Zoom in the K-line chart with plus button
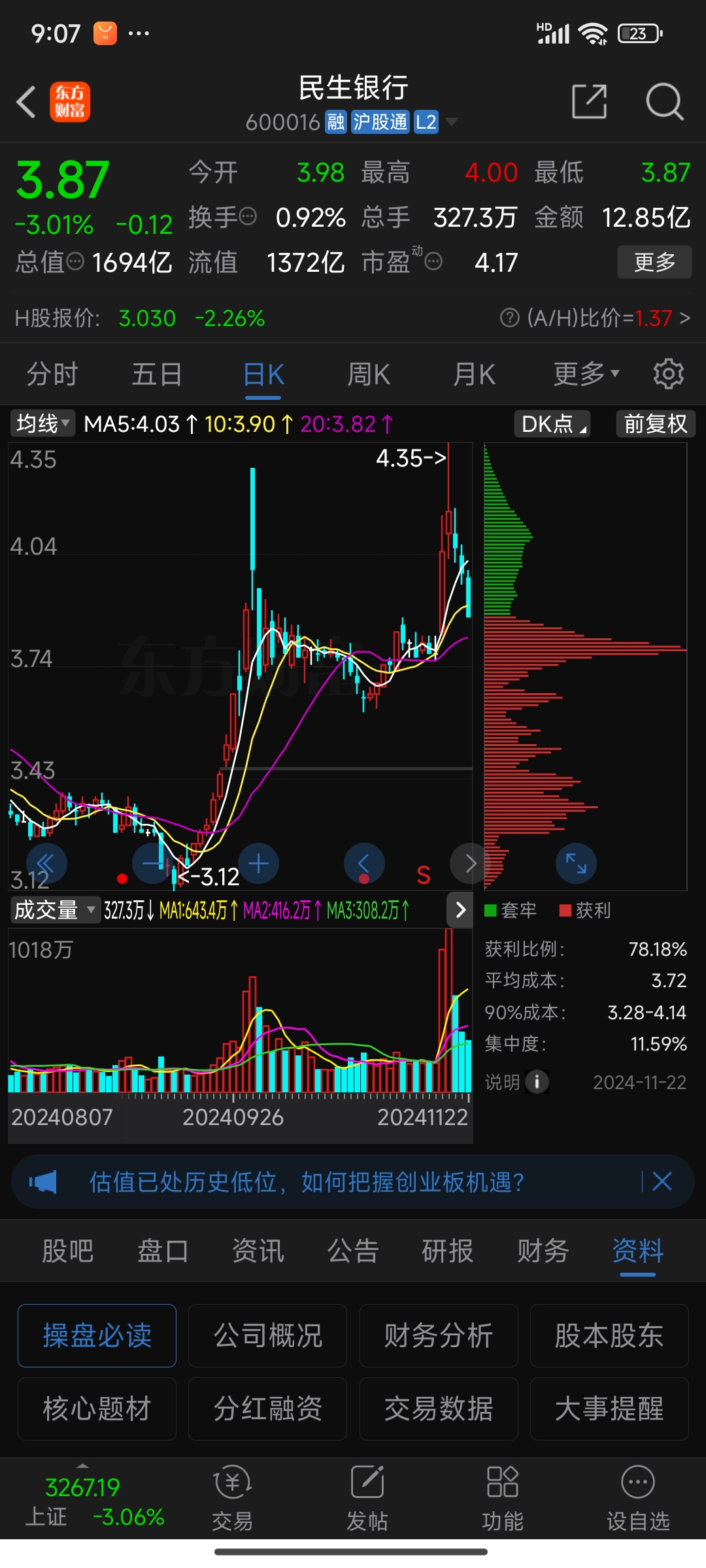 click(259, 864)
